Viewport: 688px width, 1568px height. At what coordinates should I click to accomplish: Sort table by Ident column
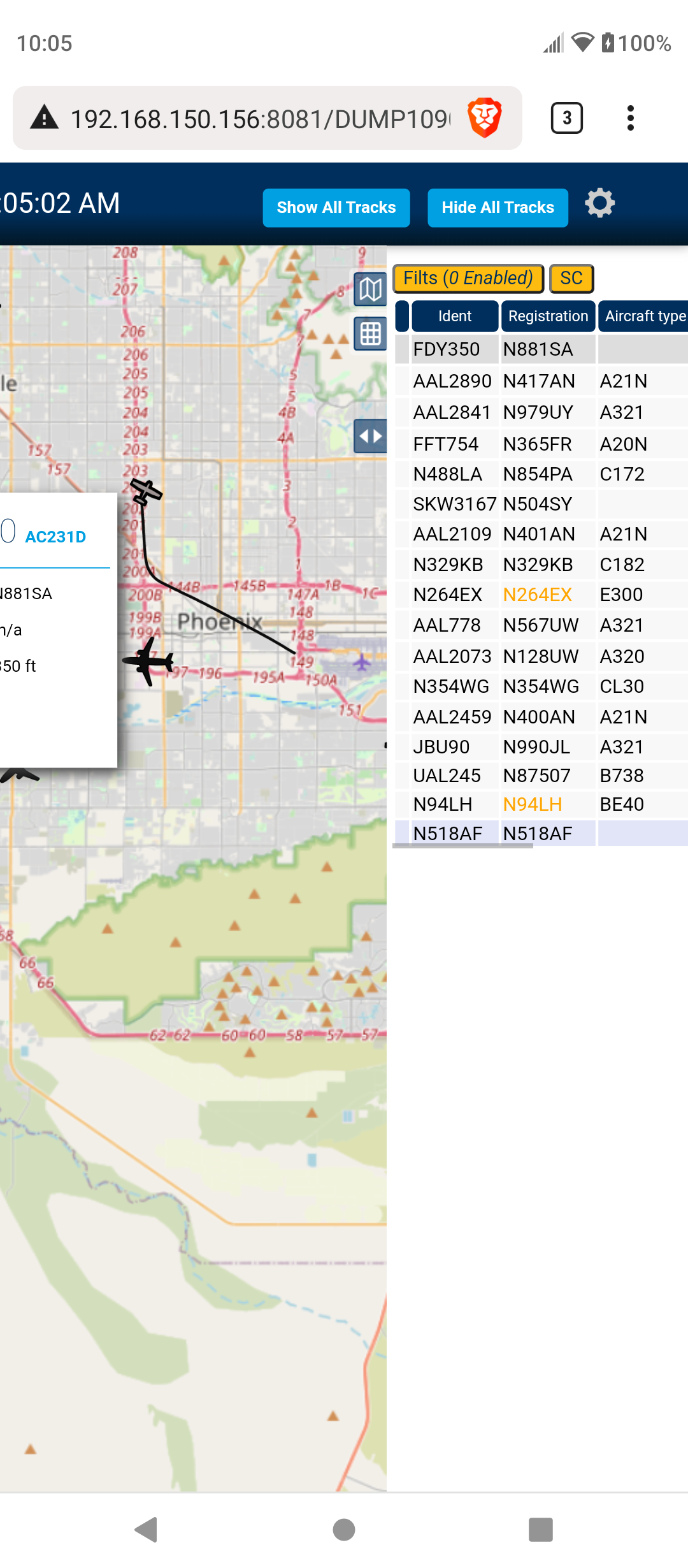(x=455, y=316)
